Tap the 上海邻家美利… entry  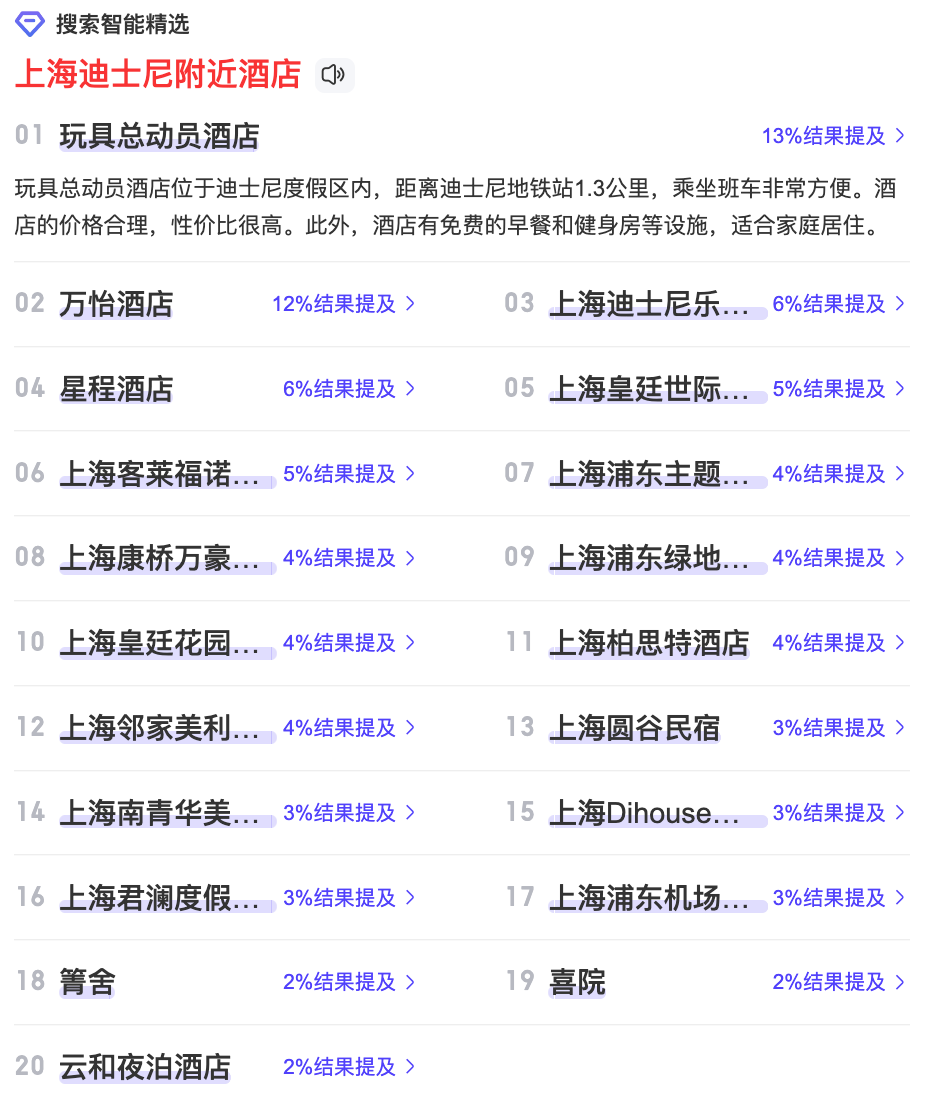tap(160, 727)
